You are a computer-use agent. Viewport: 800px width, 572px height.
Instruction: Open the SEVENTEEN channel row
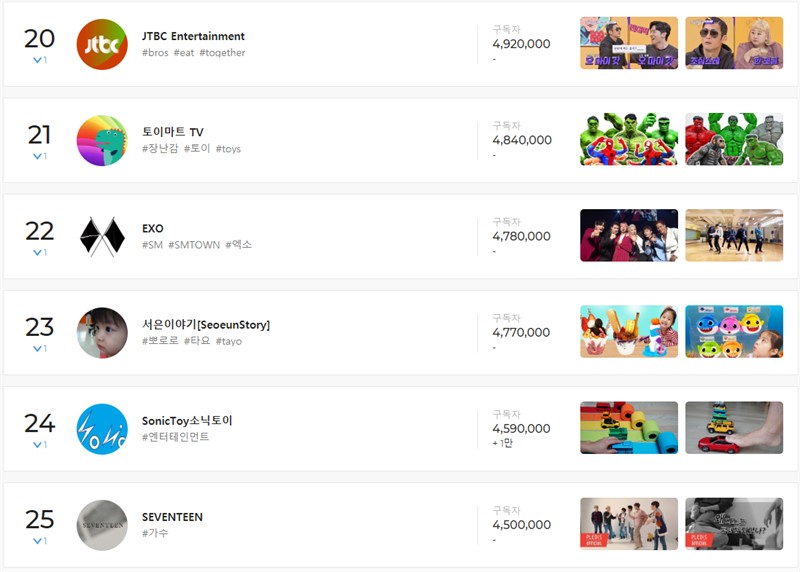pos(172,517)
